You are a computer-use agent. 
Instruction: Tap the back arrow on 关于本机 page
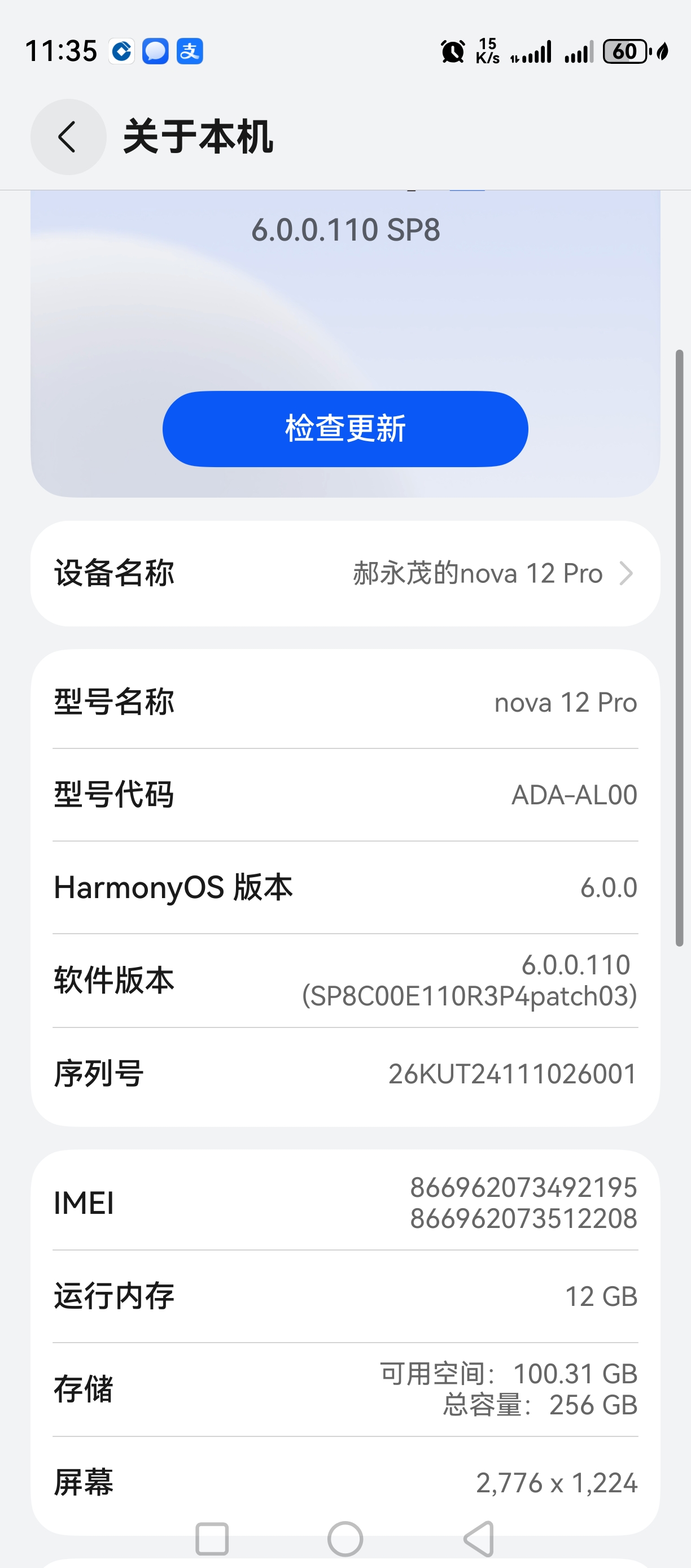[x=68, y=137]
